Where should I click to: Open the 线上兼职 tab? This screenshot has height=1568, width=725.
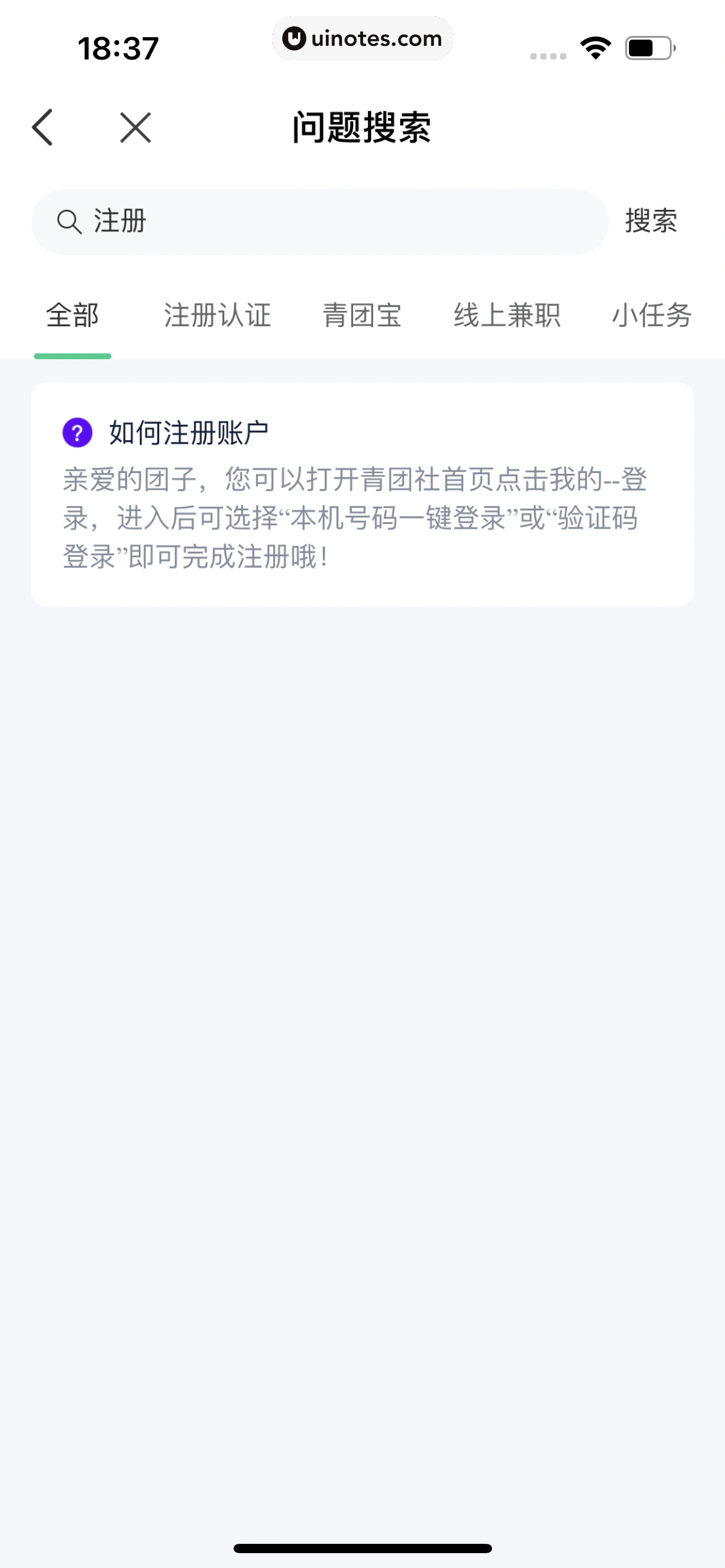[x=507, y=316]
